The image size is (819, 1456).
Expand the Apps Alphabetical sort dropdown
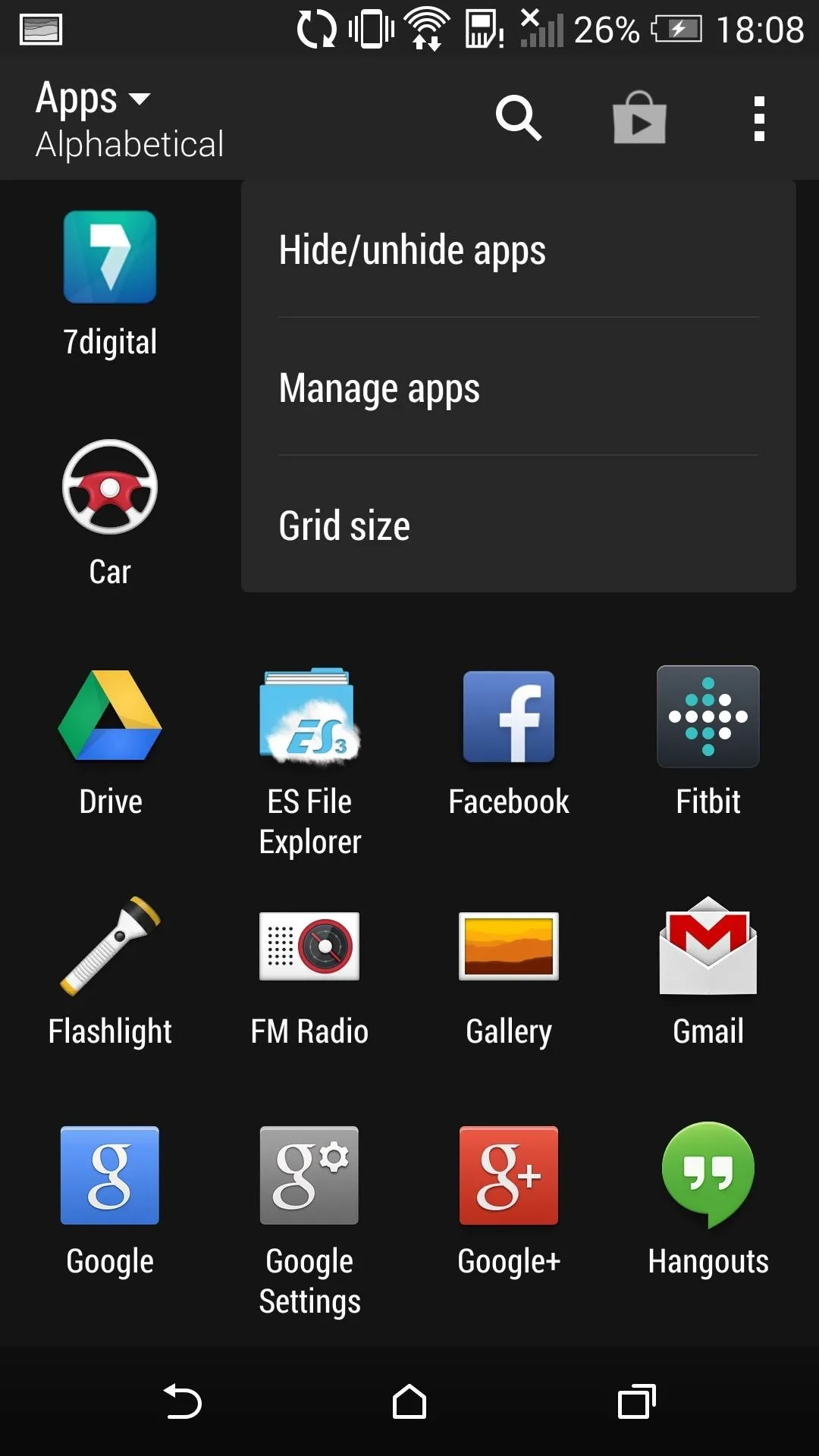point(130,119)
